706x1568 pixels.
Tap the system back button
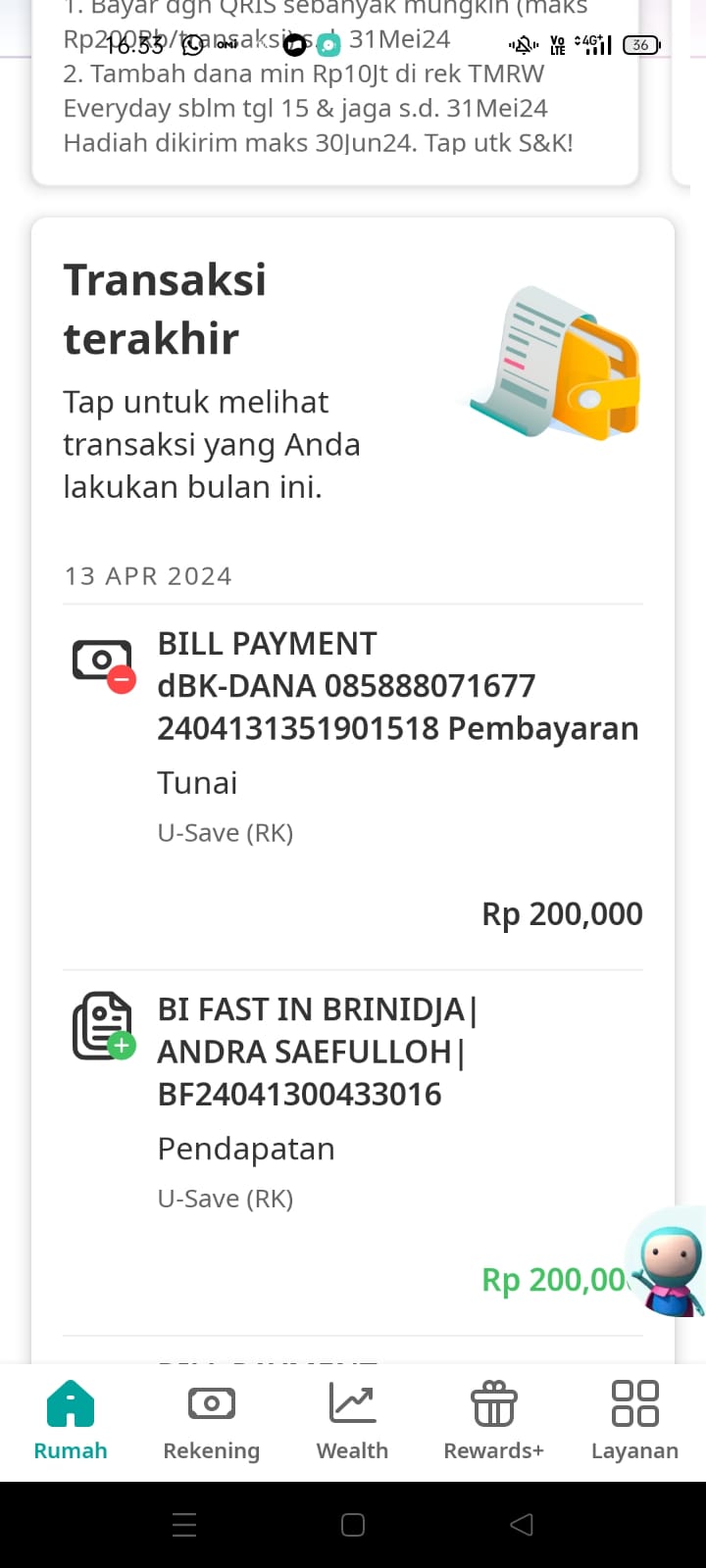tap(522, 1525)
